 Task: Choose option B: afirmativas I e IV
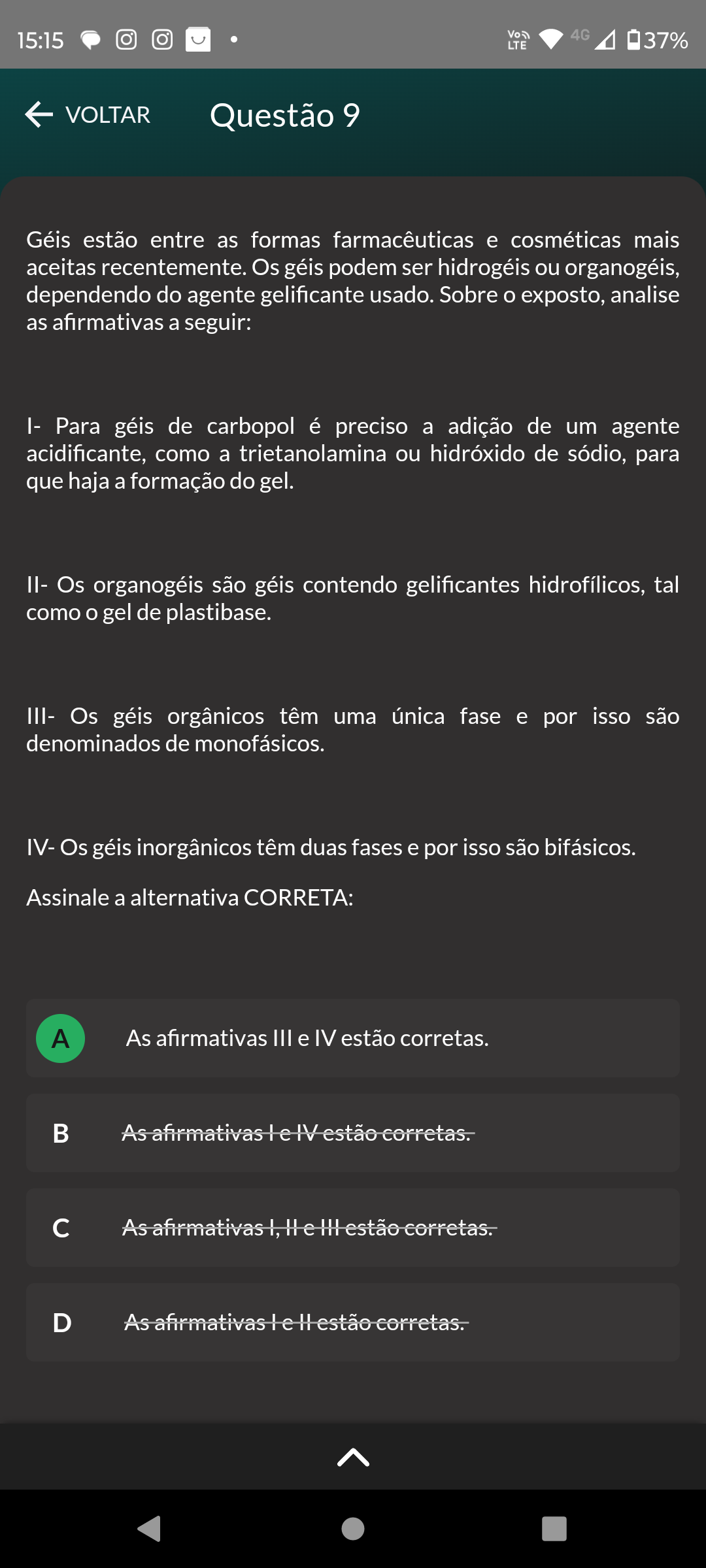tap(353, 1133)
